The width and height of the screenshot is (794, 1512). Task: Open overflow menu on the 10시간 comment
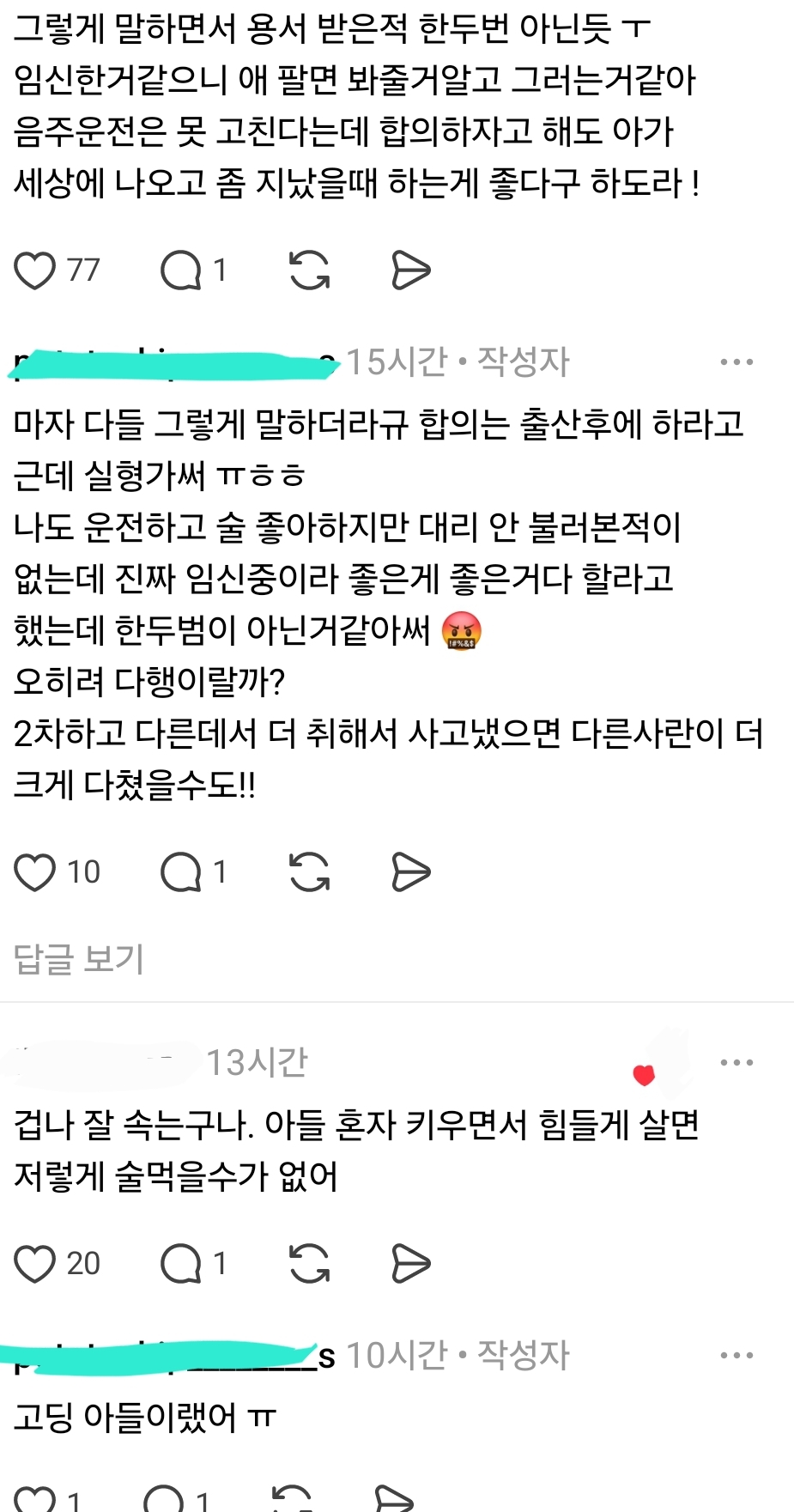tap(736, 1356)
